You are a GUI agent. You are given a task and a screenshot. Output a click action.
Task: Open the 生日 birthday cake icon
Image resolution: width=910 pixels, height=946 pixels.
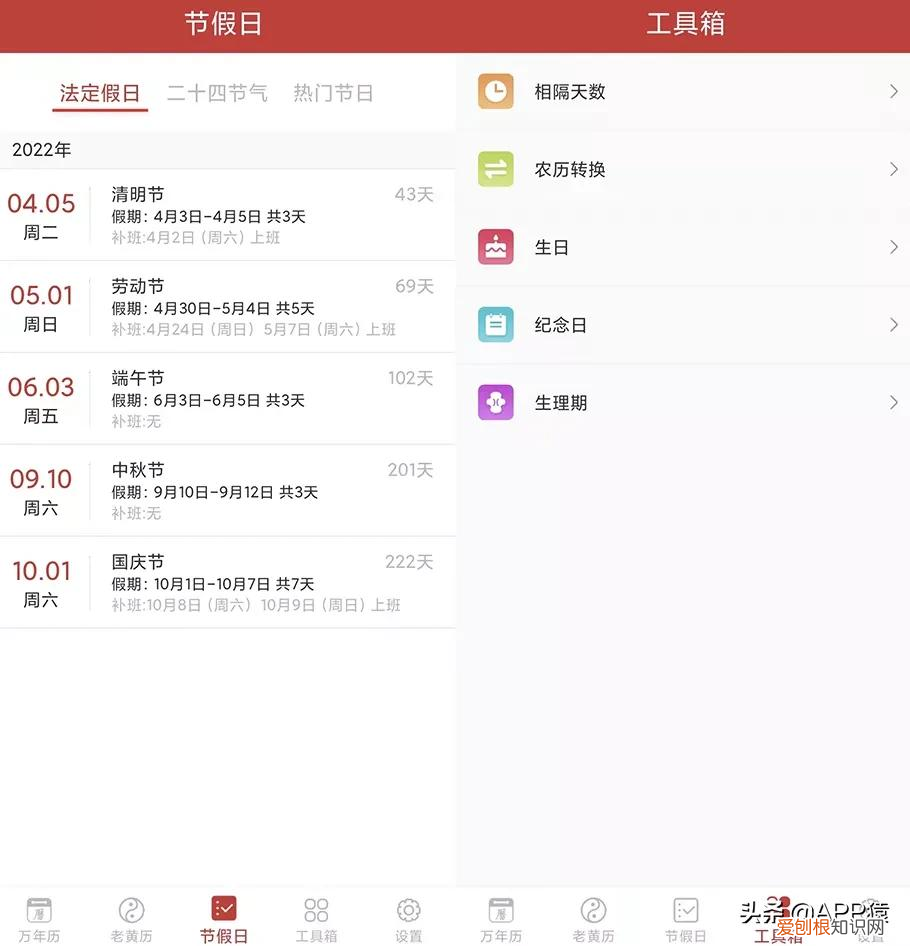(496, 247)
